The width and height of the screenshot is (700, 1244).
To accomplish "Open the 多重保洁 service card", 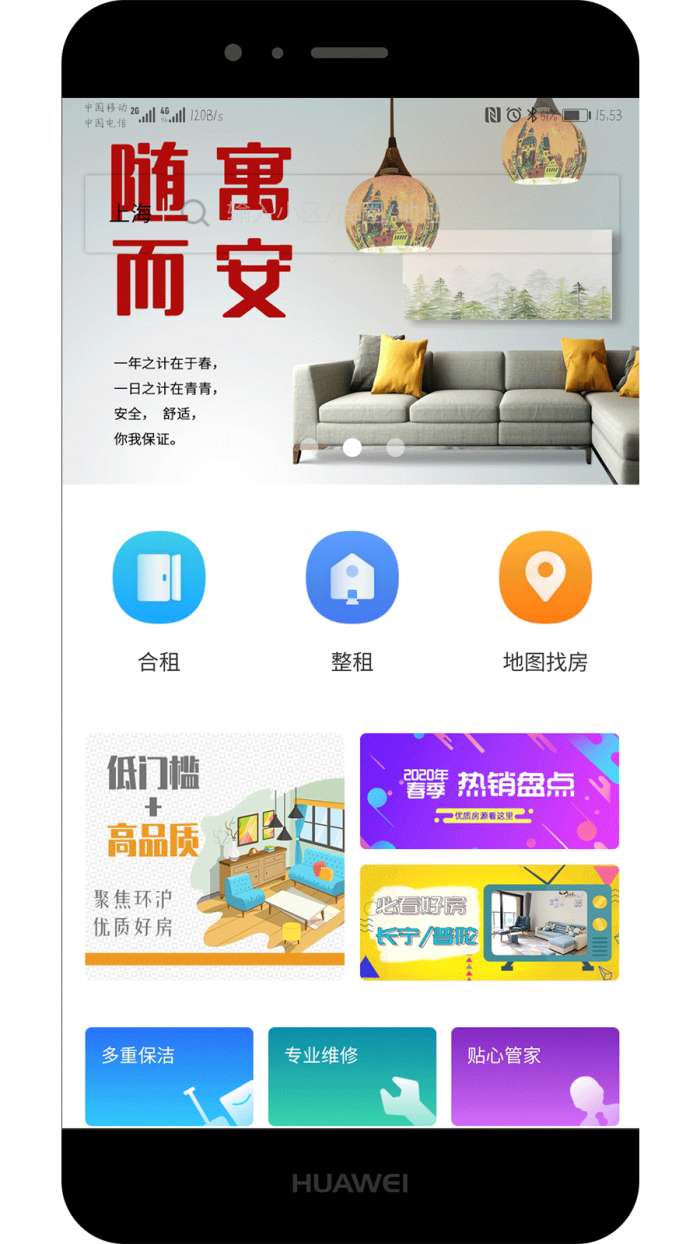I will (169, 1076).
